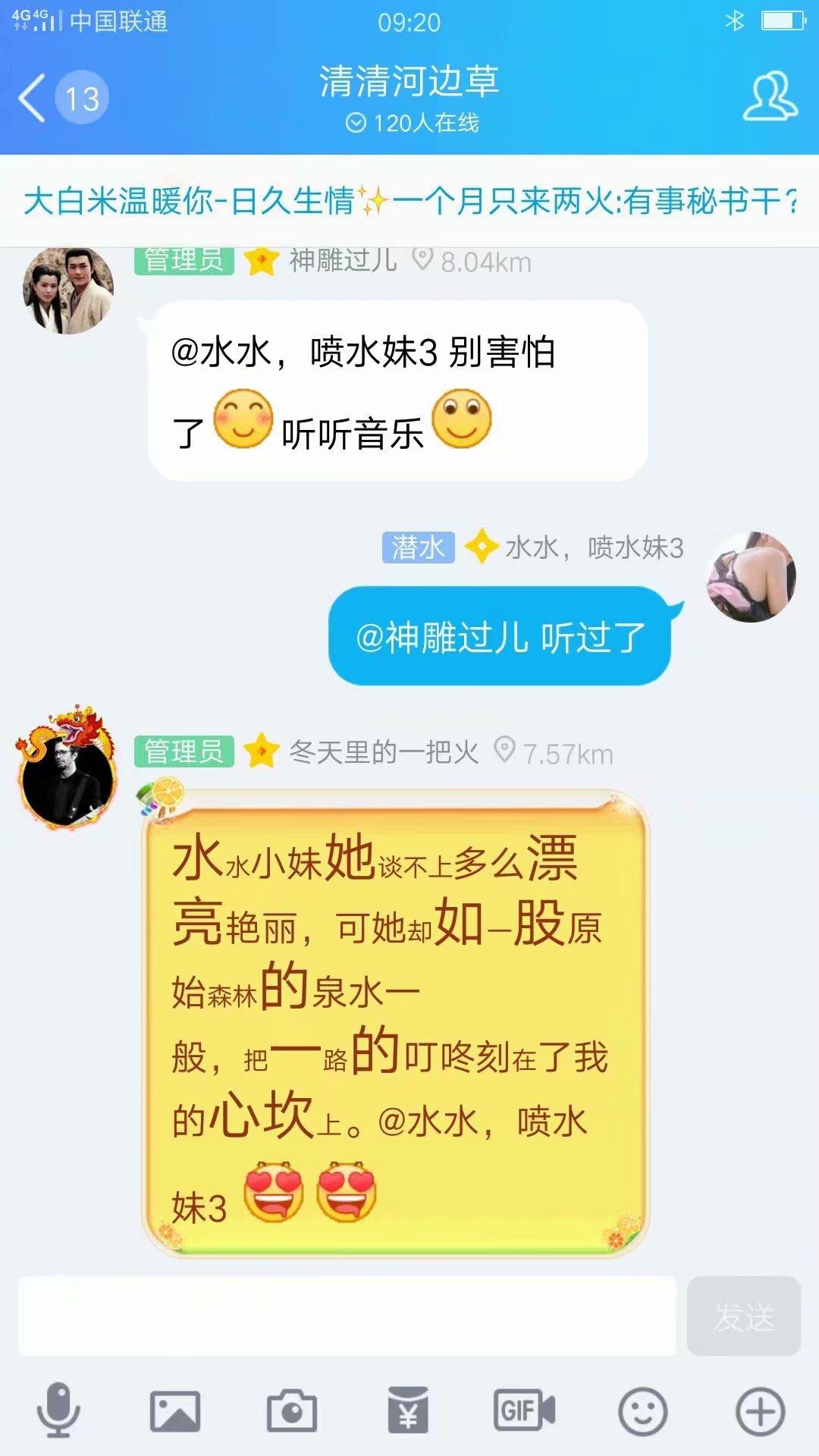This screenshot has width=819, height=1456.
Task: Open the pinned group announcement banner
Action: click(409, 201)
